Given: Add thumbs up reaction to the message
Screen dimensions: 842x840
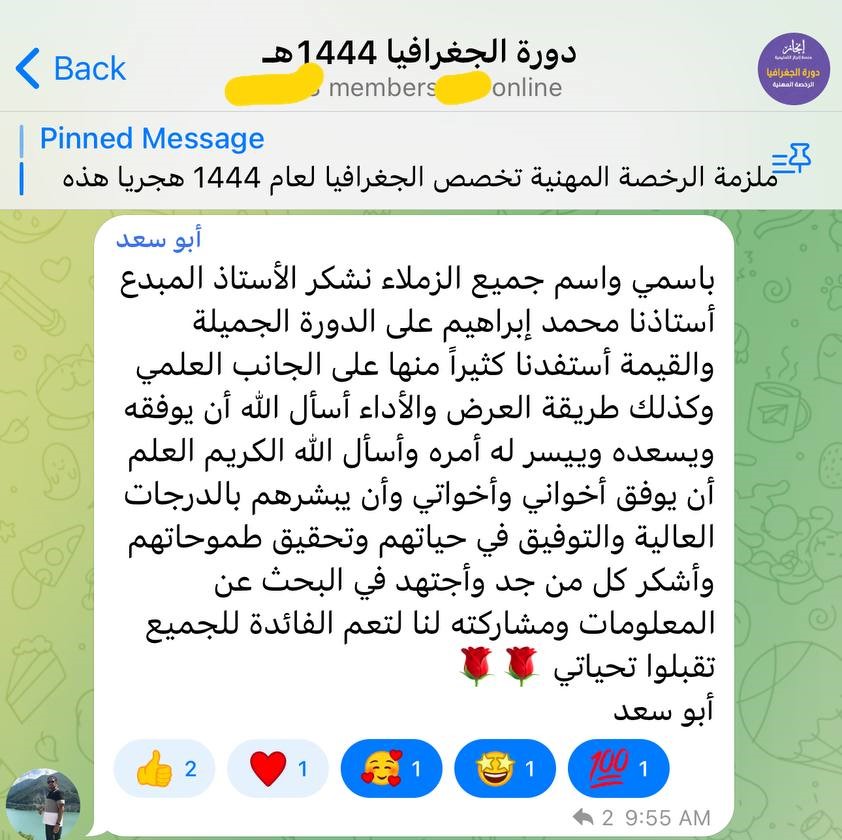Looking at the screenshot, I should pos(165,770).
